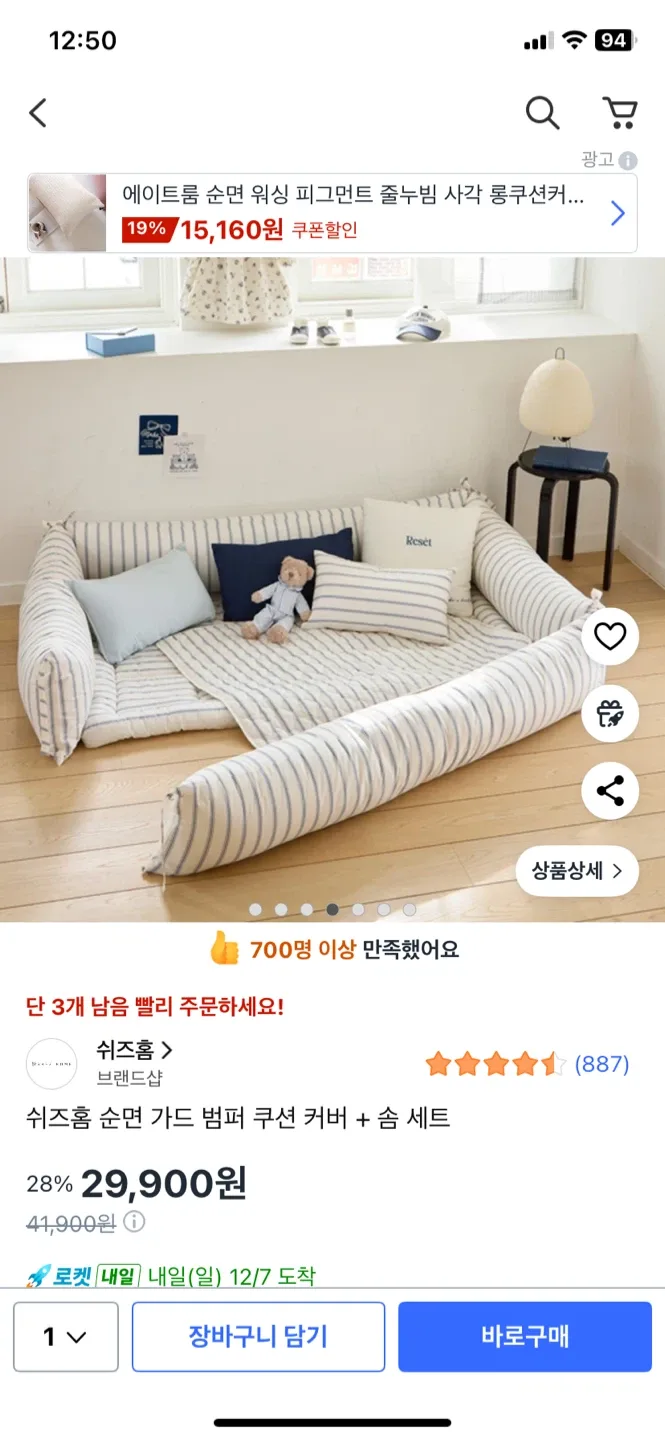Tap the ad info icon next to 광고
This screenshot has height=1440, width=665.
coord(628,160)
